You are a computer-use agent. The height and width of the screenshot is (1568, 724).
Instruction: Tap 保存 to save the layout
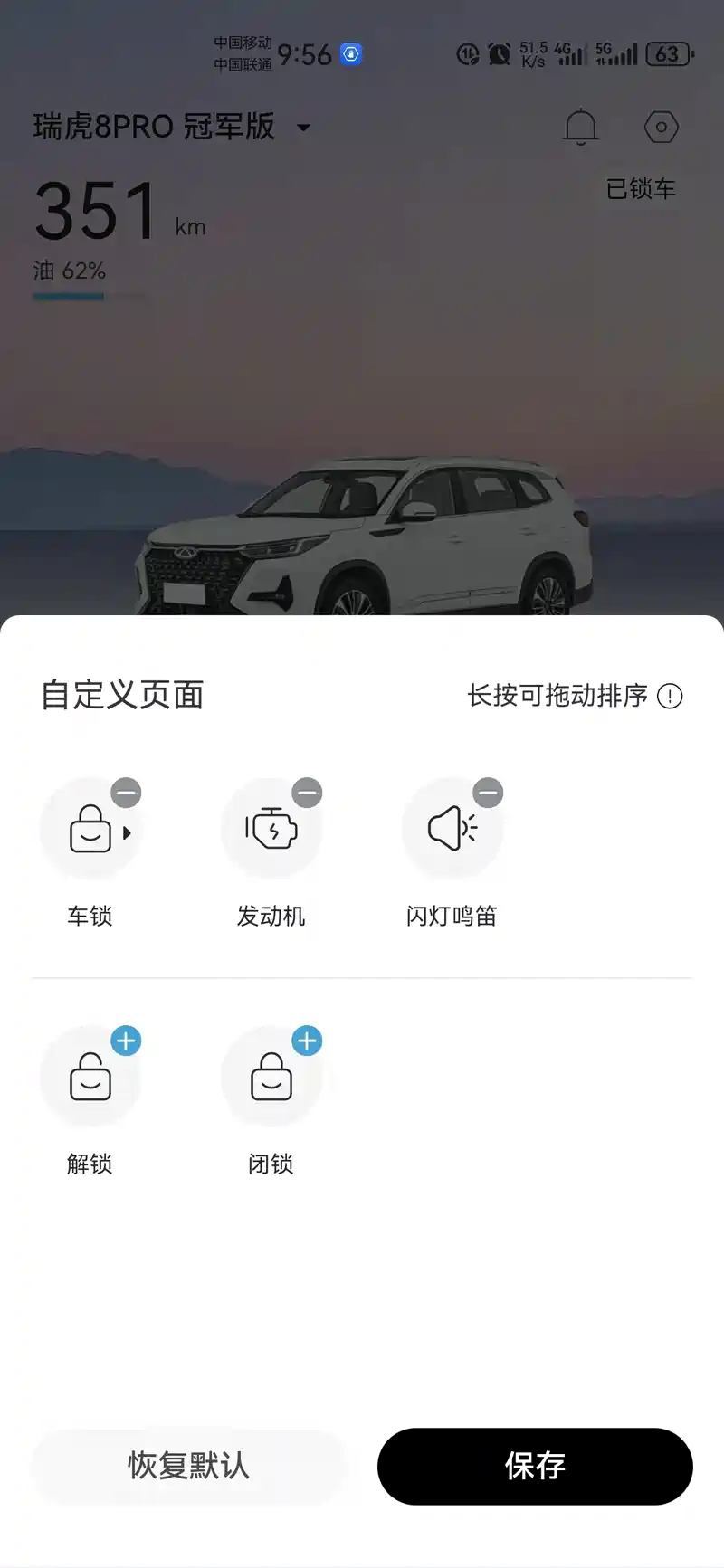coord(535,1466)
